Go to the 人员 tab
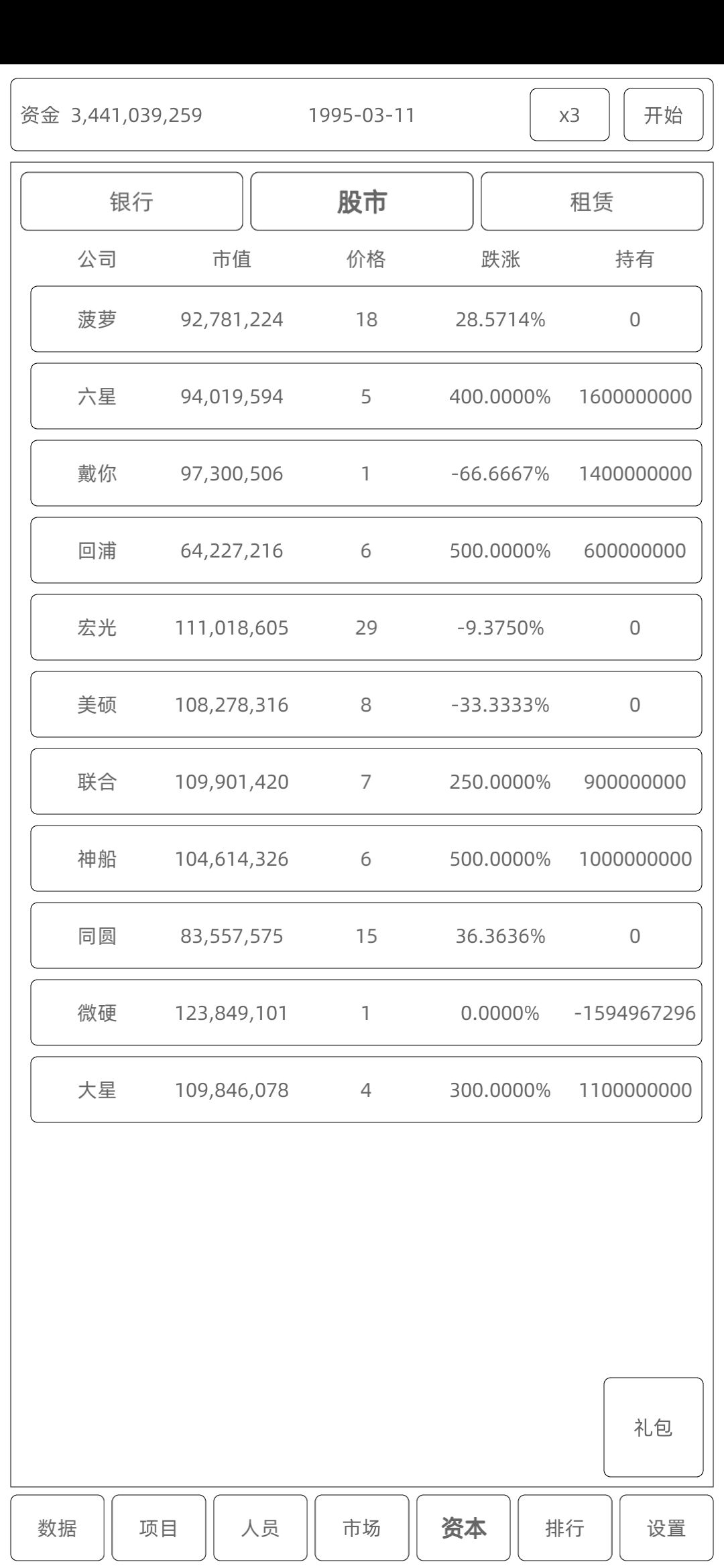Viewport: 724px width, 1568px height. click(260, 1528)
